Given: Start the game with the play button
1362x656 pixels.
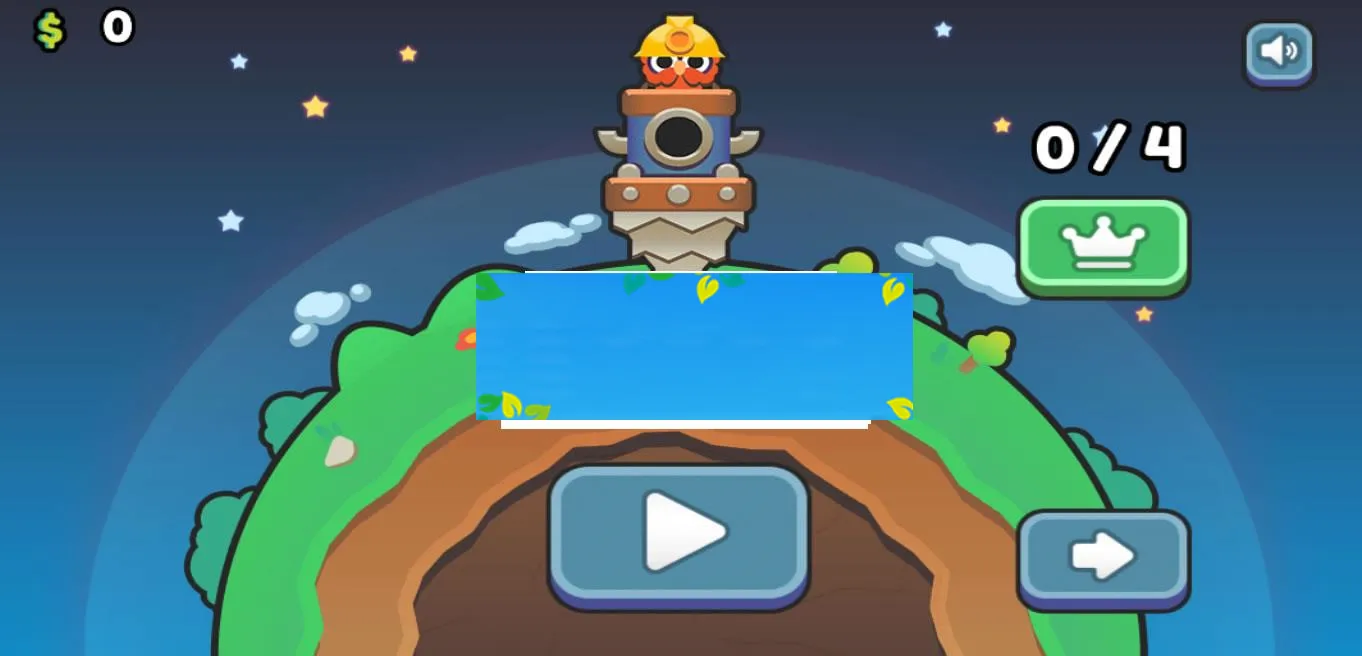Looking at the screenshot, I should [679, 533].
